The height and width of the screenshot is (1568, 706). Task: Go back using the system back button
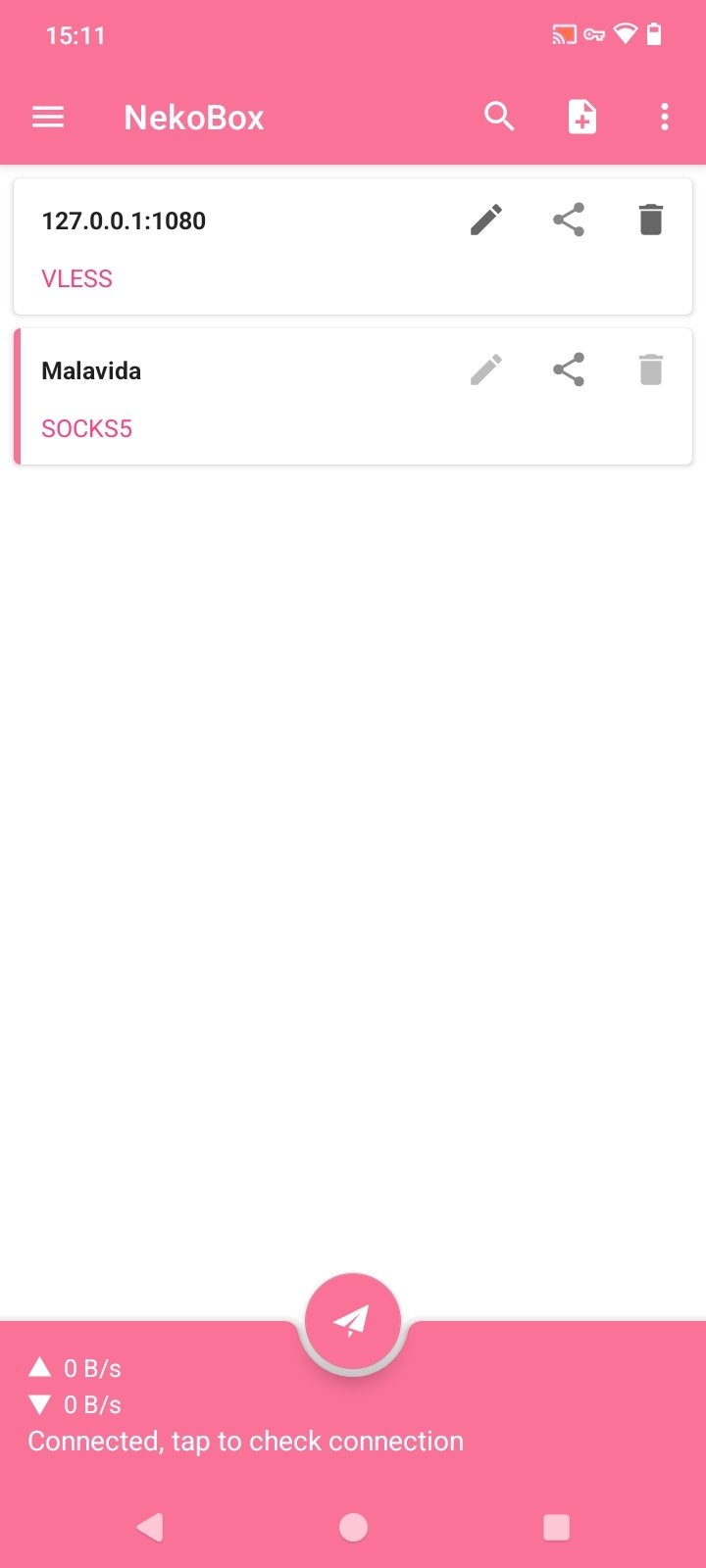150,1527
